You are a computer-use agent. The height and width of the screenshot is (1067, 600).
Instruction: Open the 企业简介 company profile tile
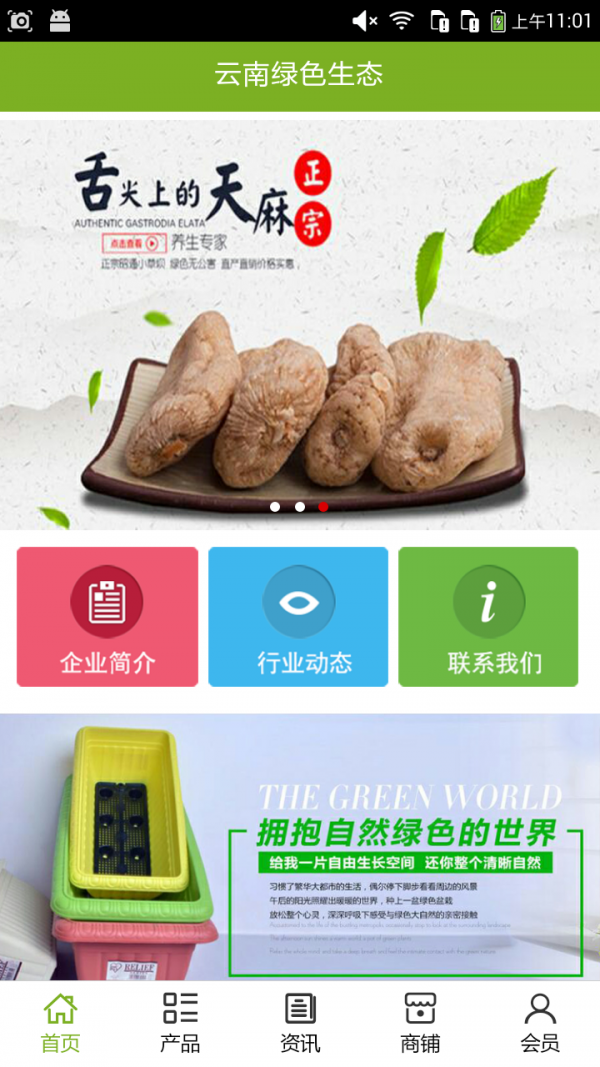point(107,617)
